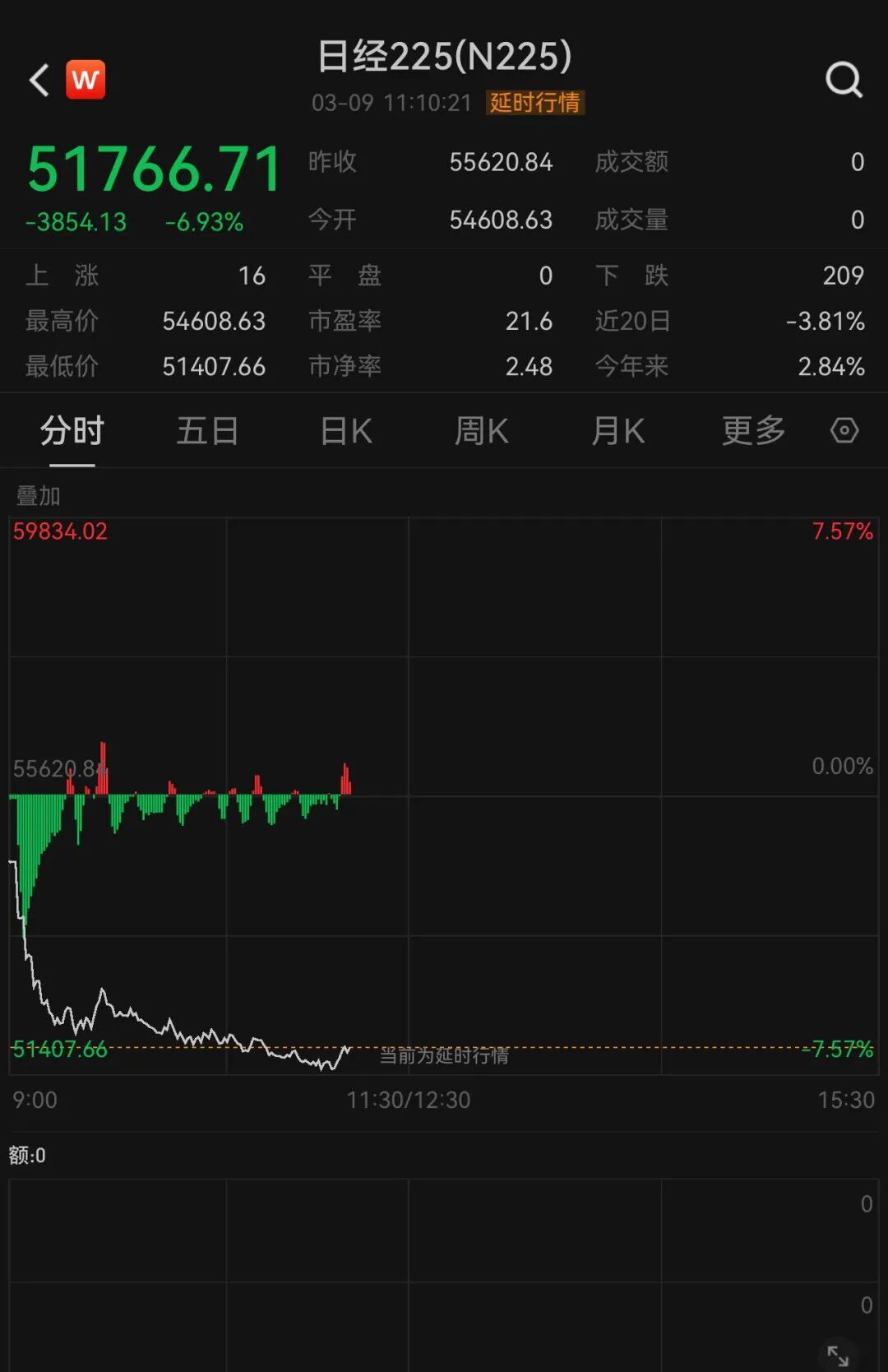Switch to the 月K monthly view
Screen dimensions: 888x1372
click(x=617, y=430)
